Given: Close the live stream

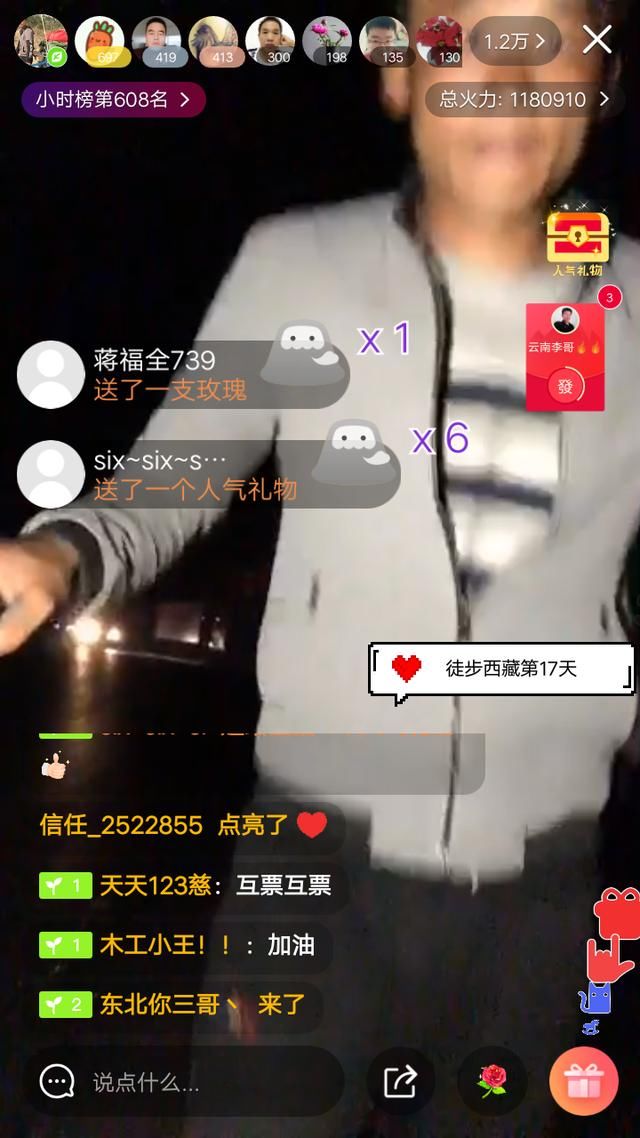Looking at the screenshot, I should click(x=597, y=40).
